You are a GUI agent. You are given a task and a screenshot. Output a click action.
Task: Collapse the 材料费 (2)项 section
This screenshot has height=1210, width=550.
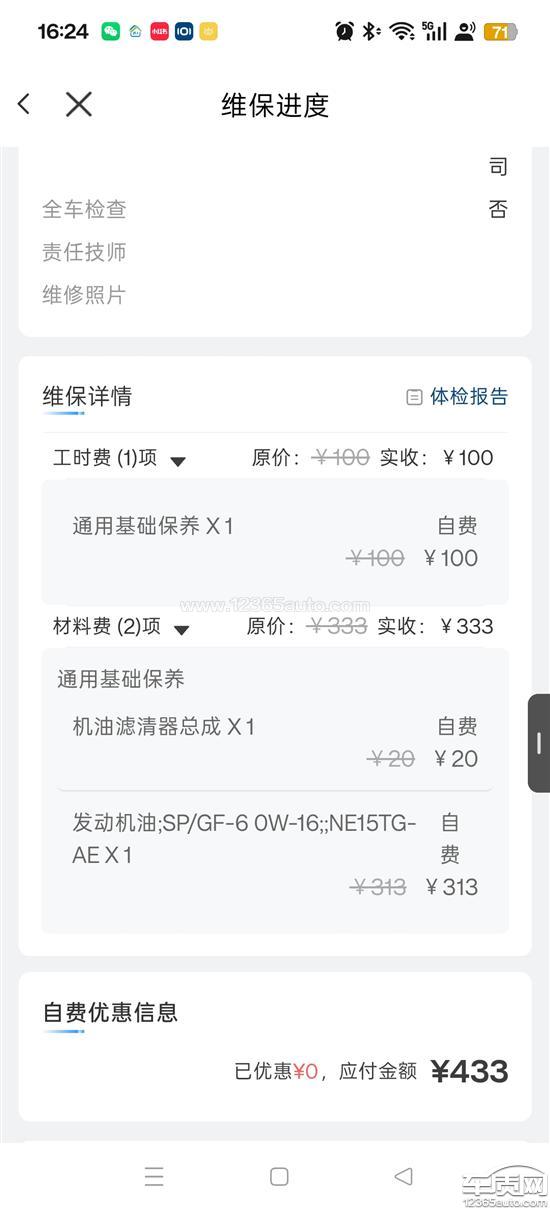(181, 630)
